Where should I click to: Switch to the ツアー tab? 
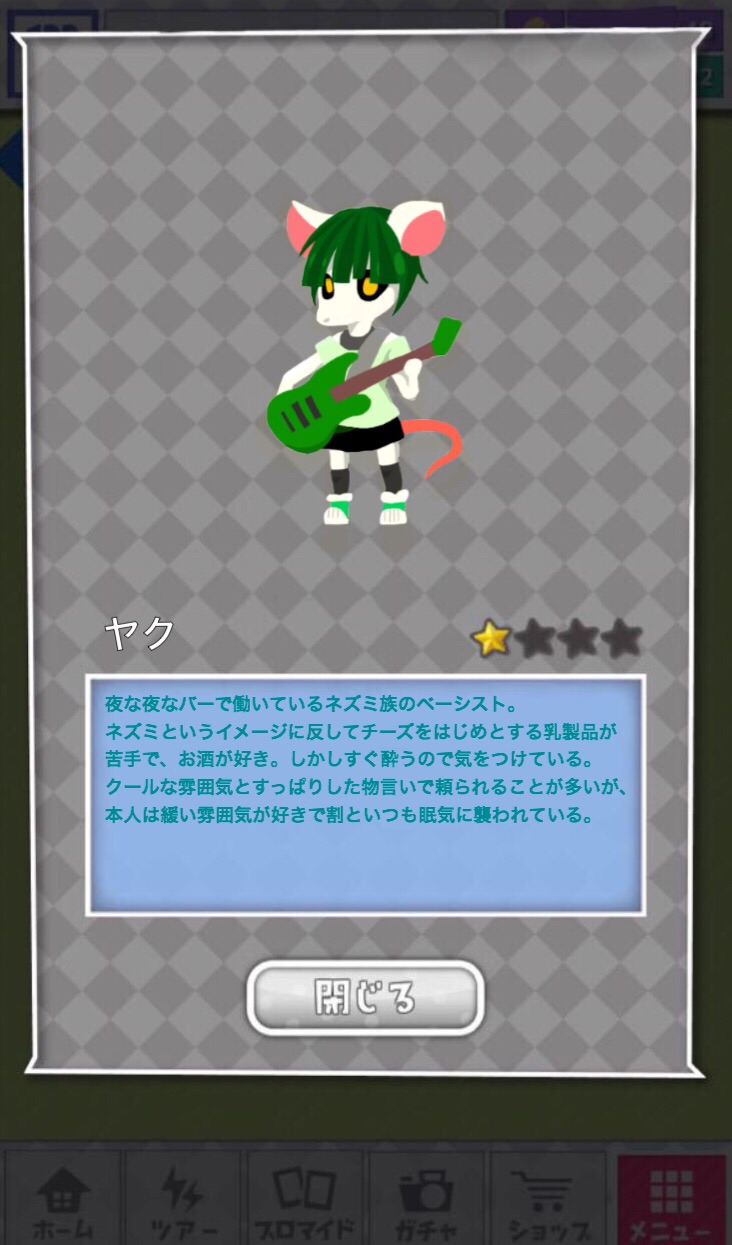(182, 1200)
